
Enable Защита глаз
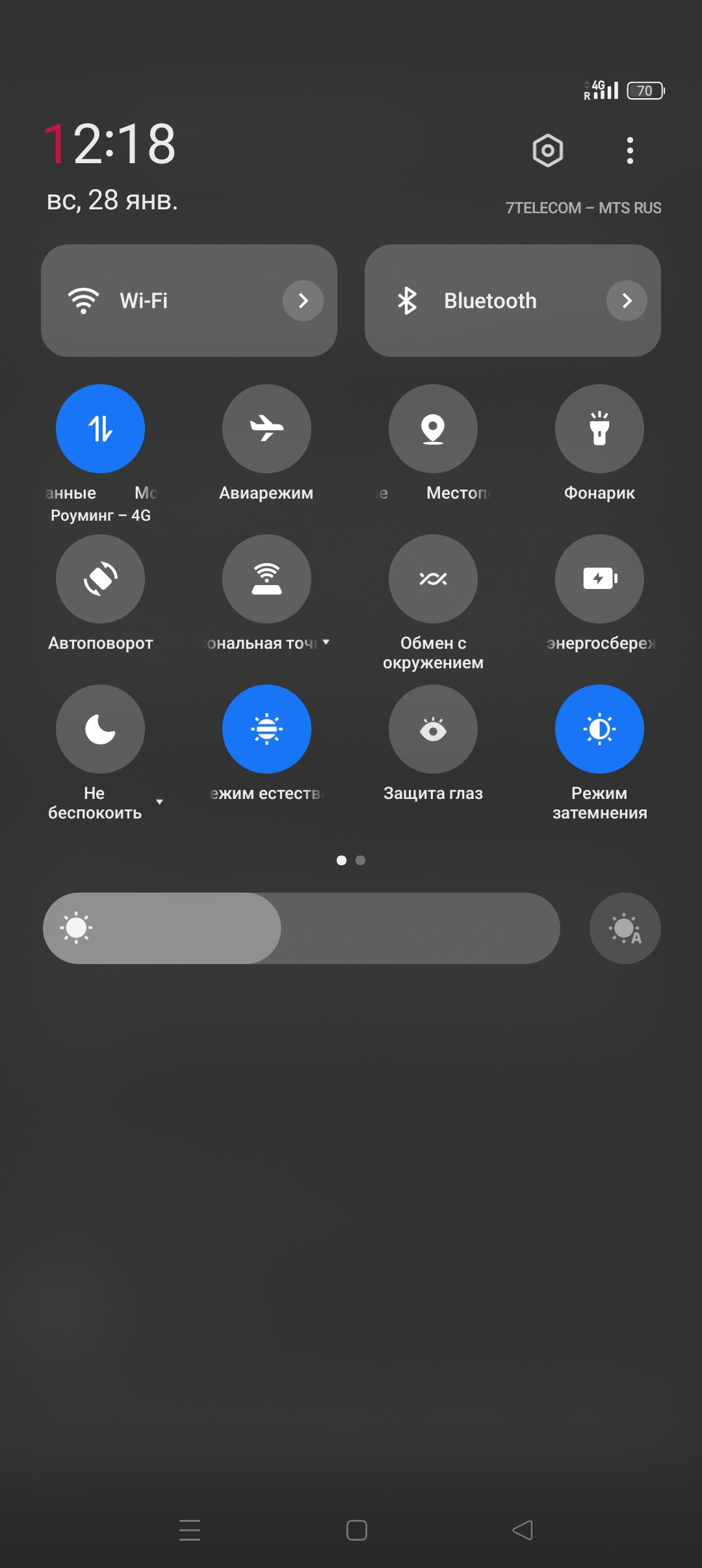click(433, 729)
